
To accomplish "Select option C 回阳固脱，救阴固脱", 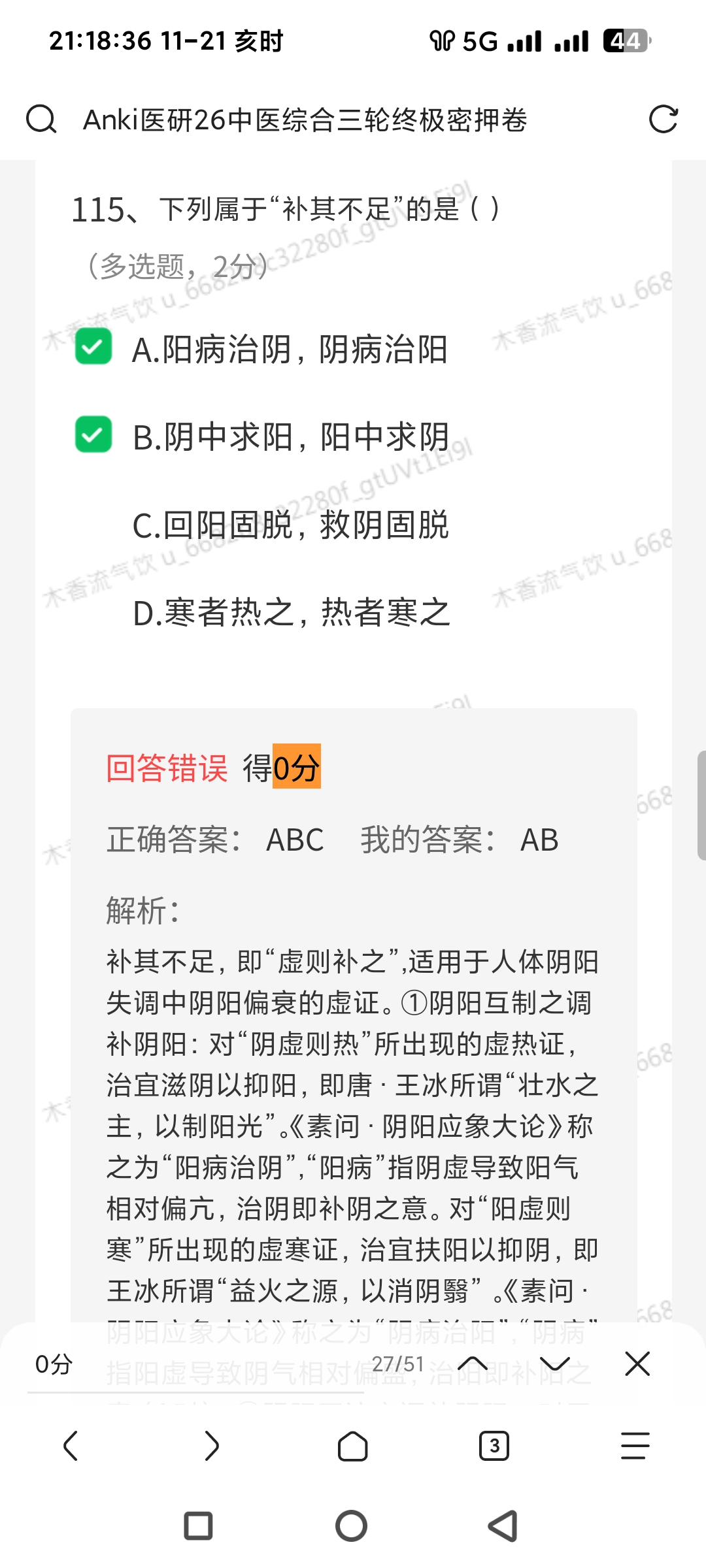I will pyautogui.click(x=290, y=525).
